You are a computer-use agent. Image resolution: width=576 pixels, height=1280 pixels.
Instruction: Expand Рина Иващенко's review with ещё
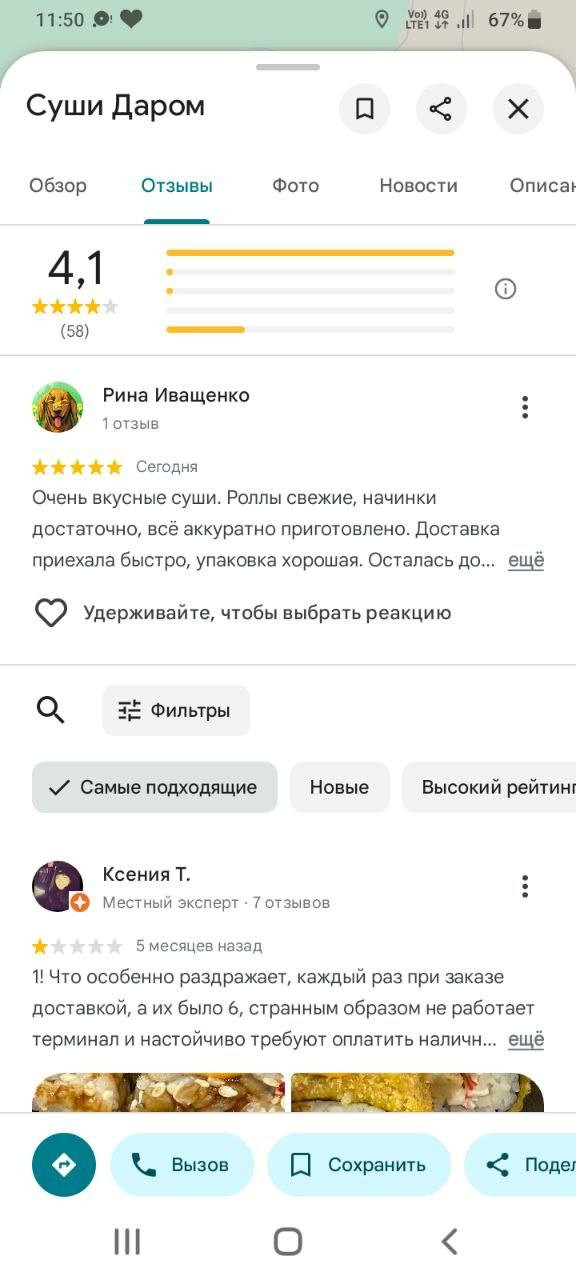[526, 561]
